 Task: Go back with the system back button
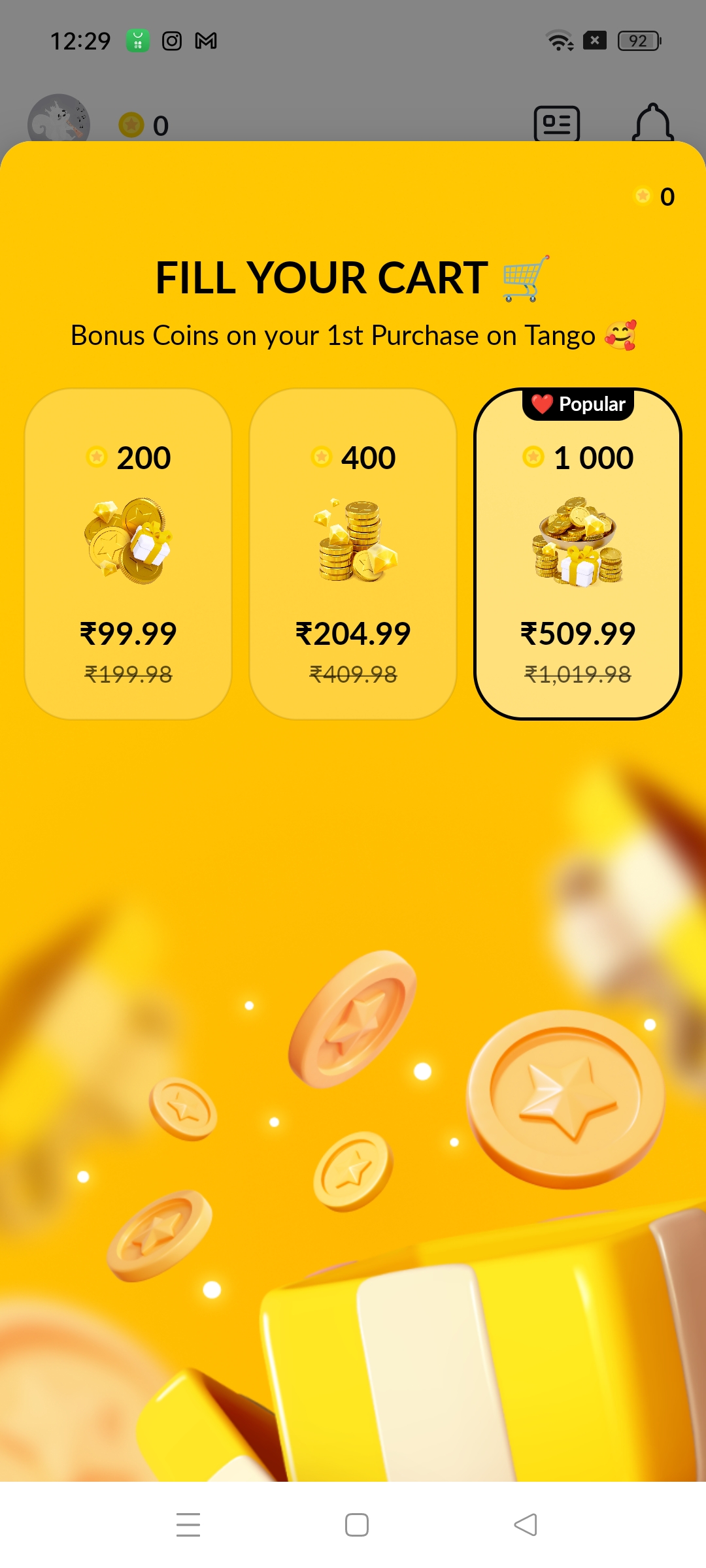pos(526,1525)
